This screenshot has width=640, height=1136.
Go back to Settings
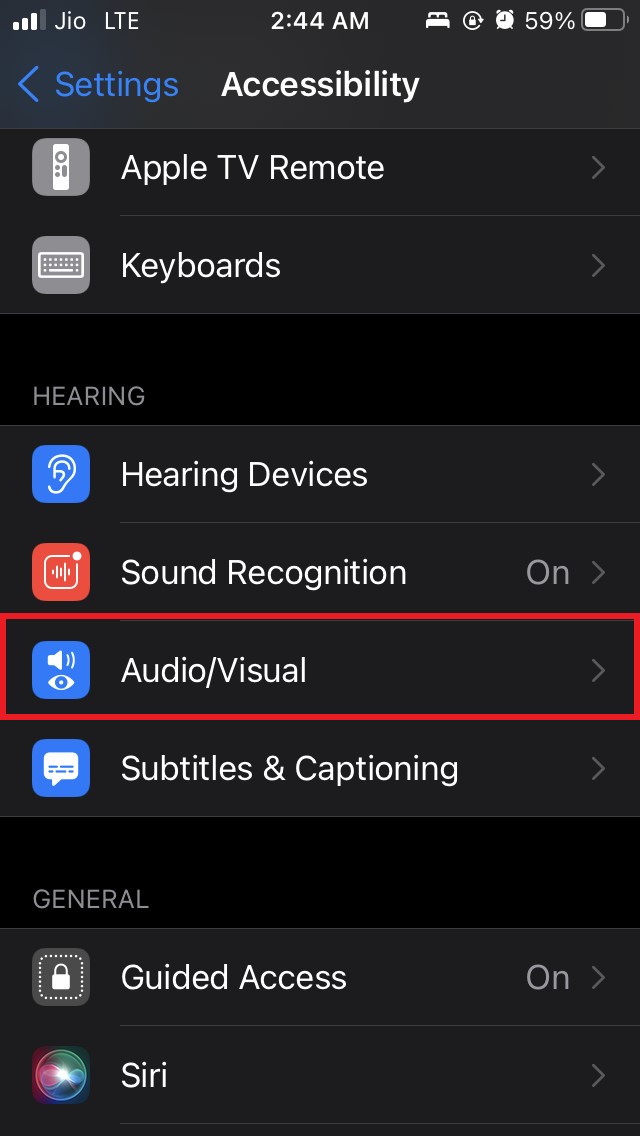click(98, 84)
